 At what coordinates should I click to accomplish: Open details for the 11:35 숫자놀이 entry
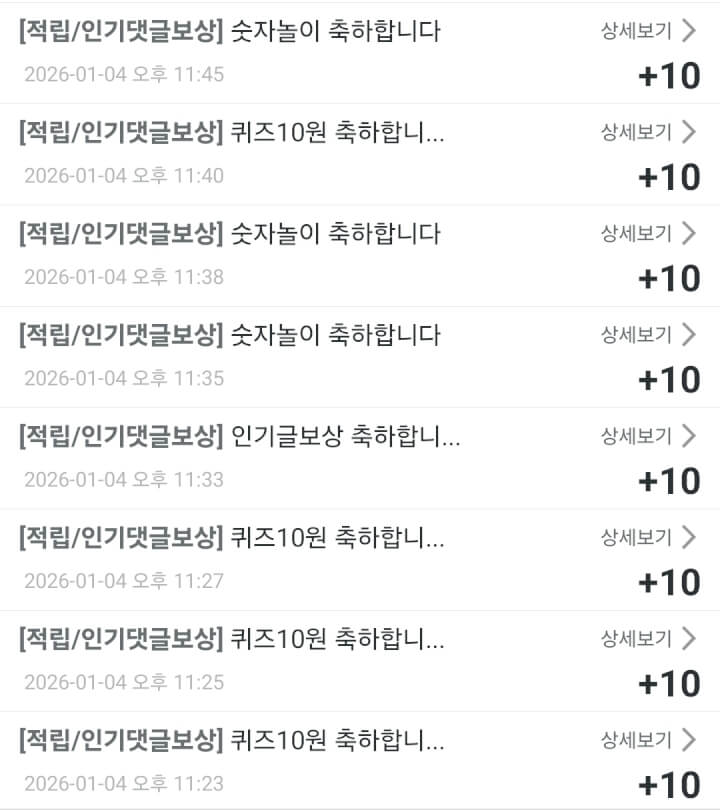tap(647, 334)
